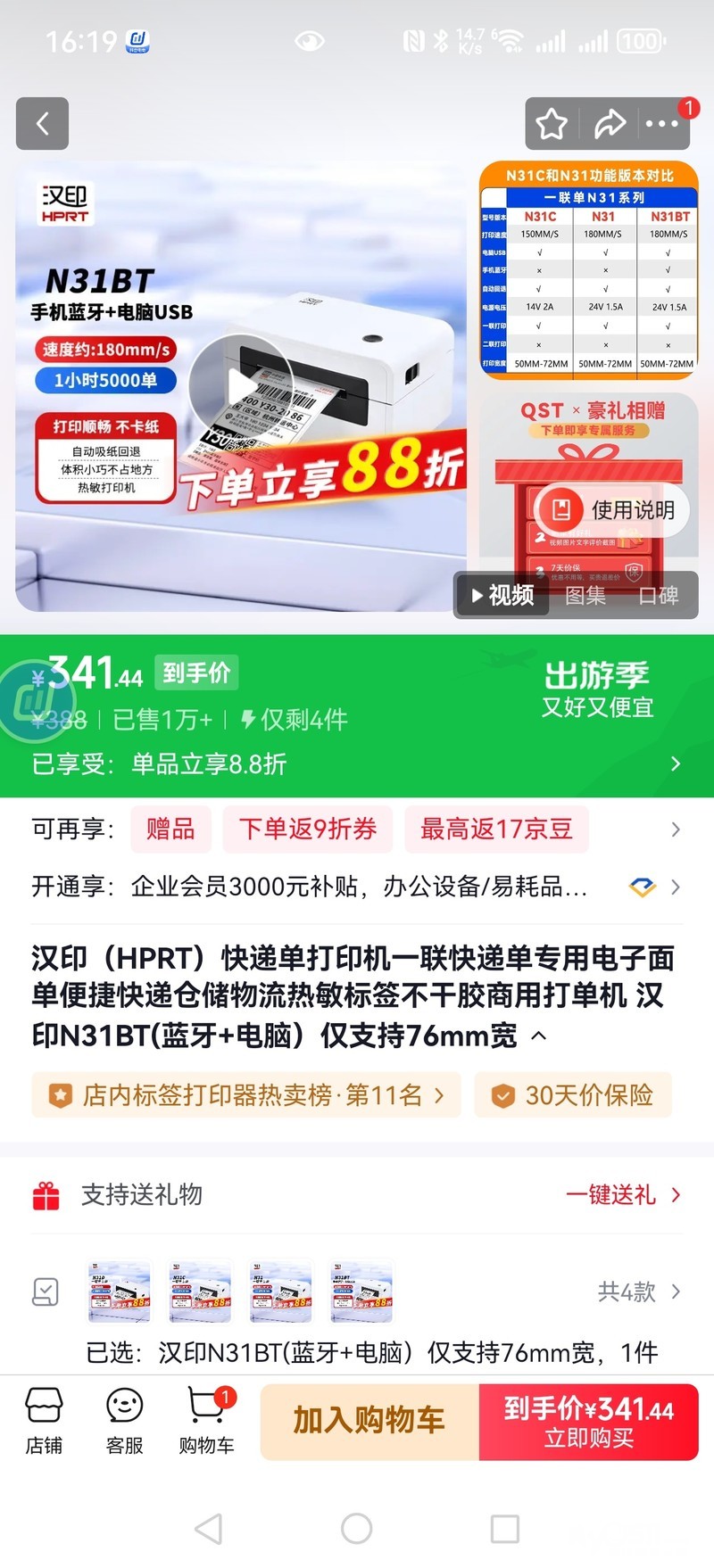Open the 企业会员3000元补贴 membership row
Viewport: 714px width, 1568px height.
tap(357, 887)
